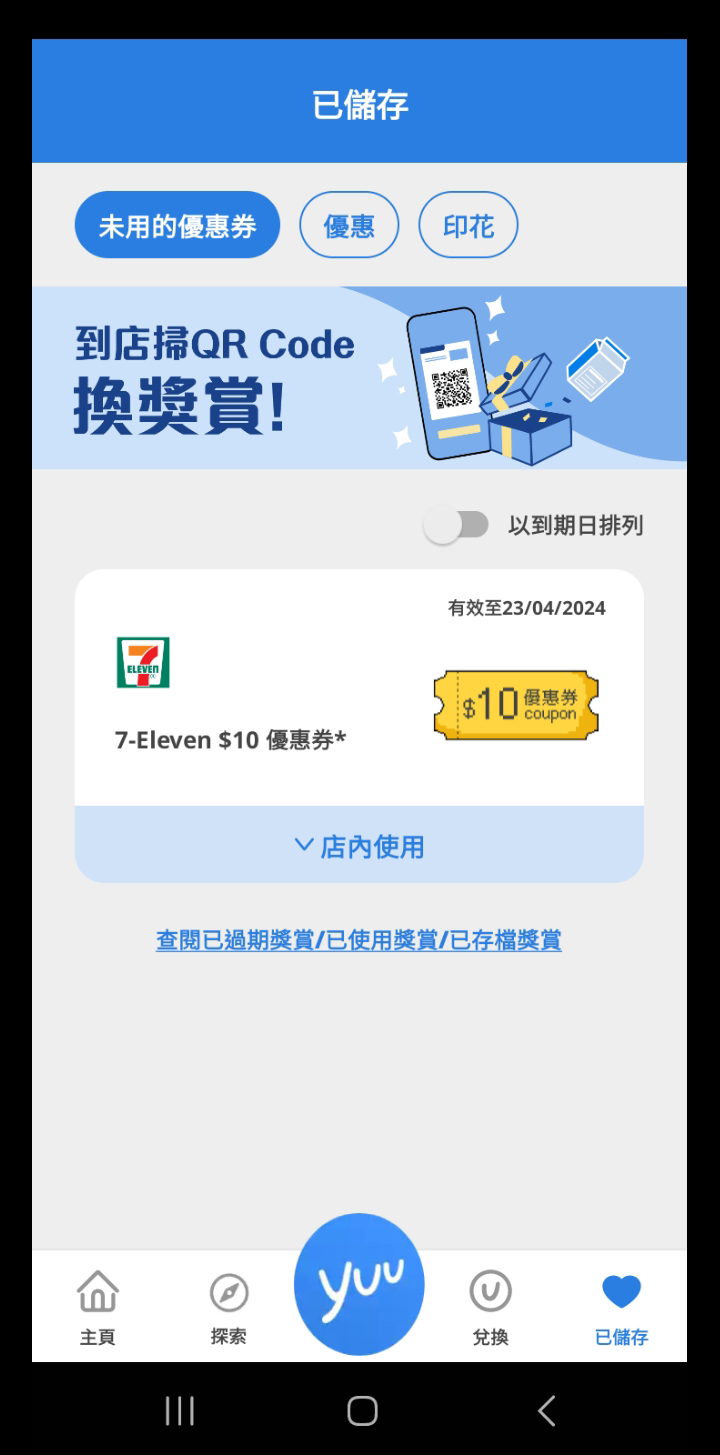Go back using system back button
720x1455 pixels.
point(546,1411)
